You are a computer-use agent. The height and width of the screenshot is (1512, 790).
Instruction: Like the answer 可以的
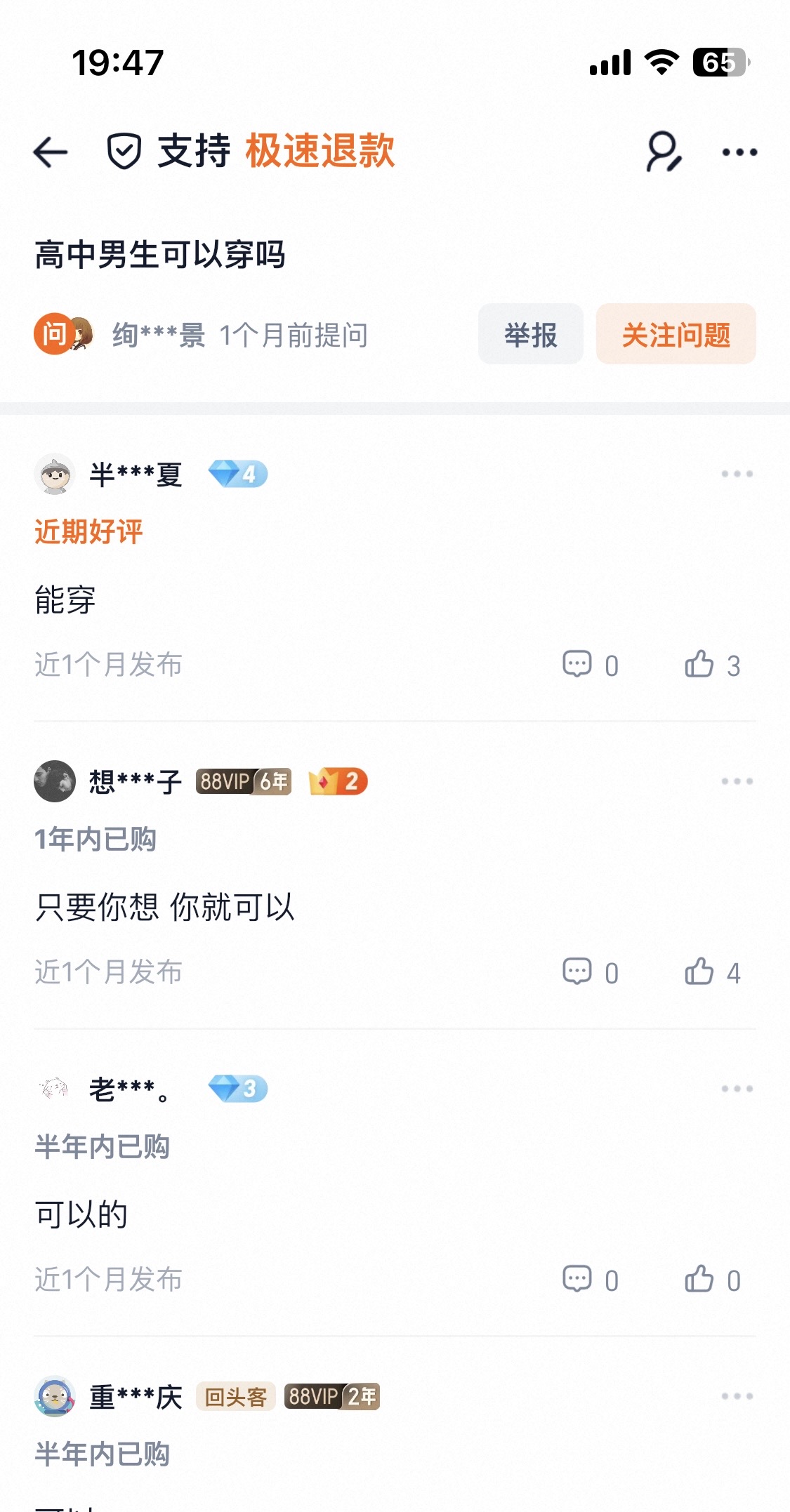pyautogui.click(x=699, y=1279)
